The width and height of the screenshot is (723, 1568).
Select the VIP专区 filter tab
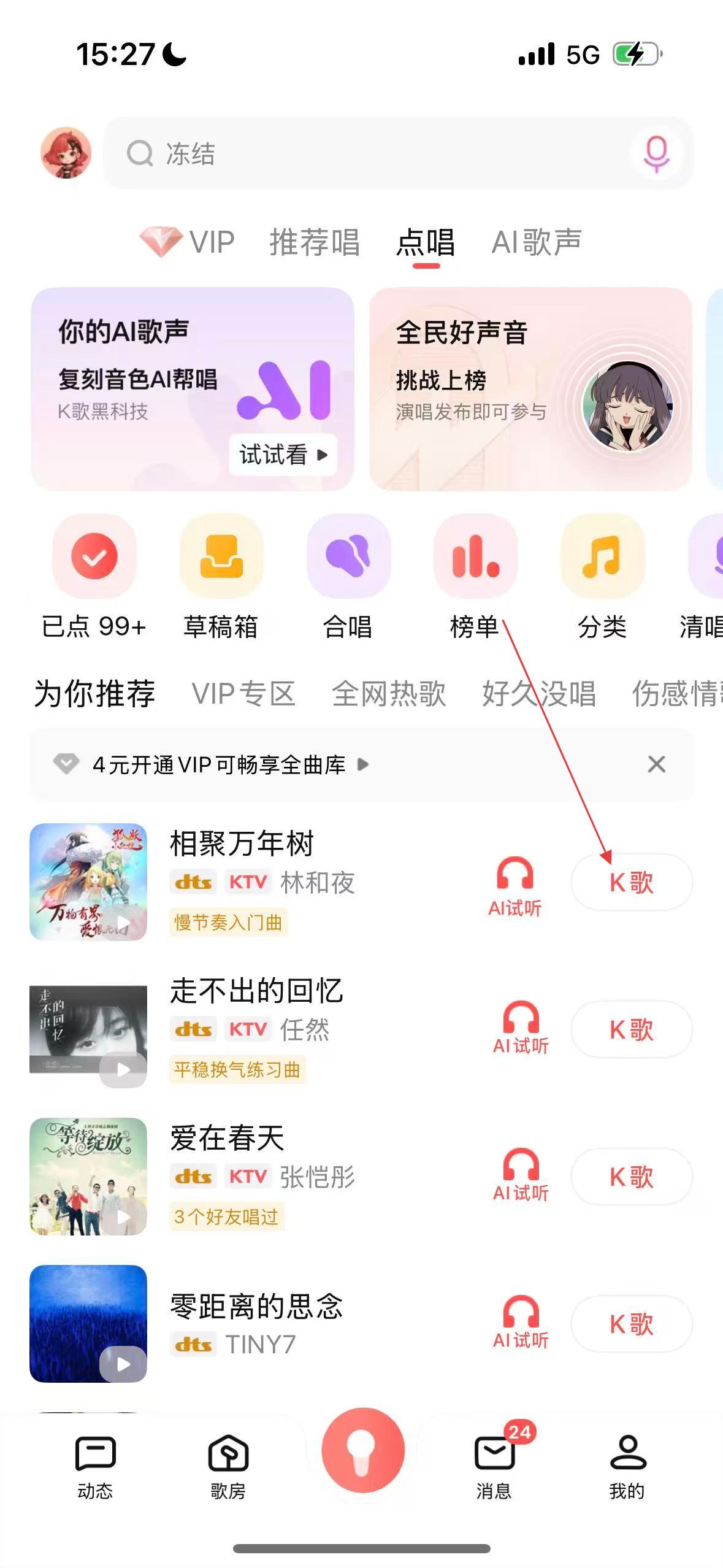tap(243, 694)
